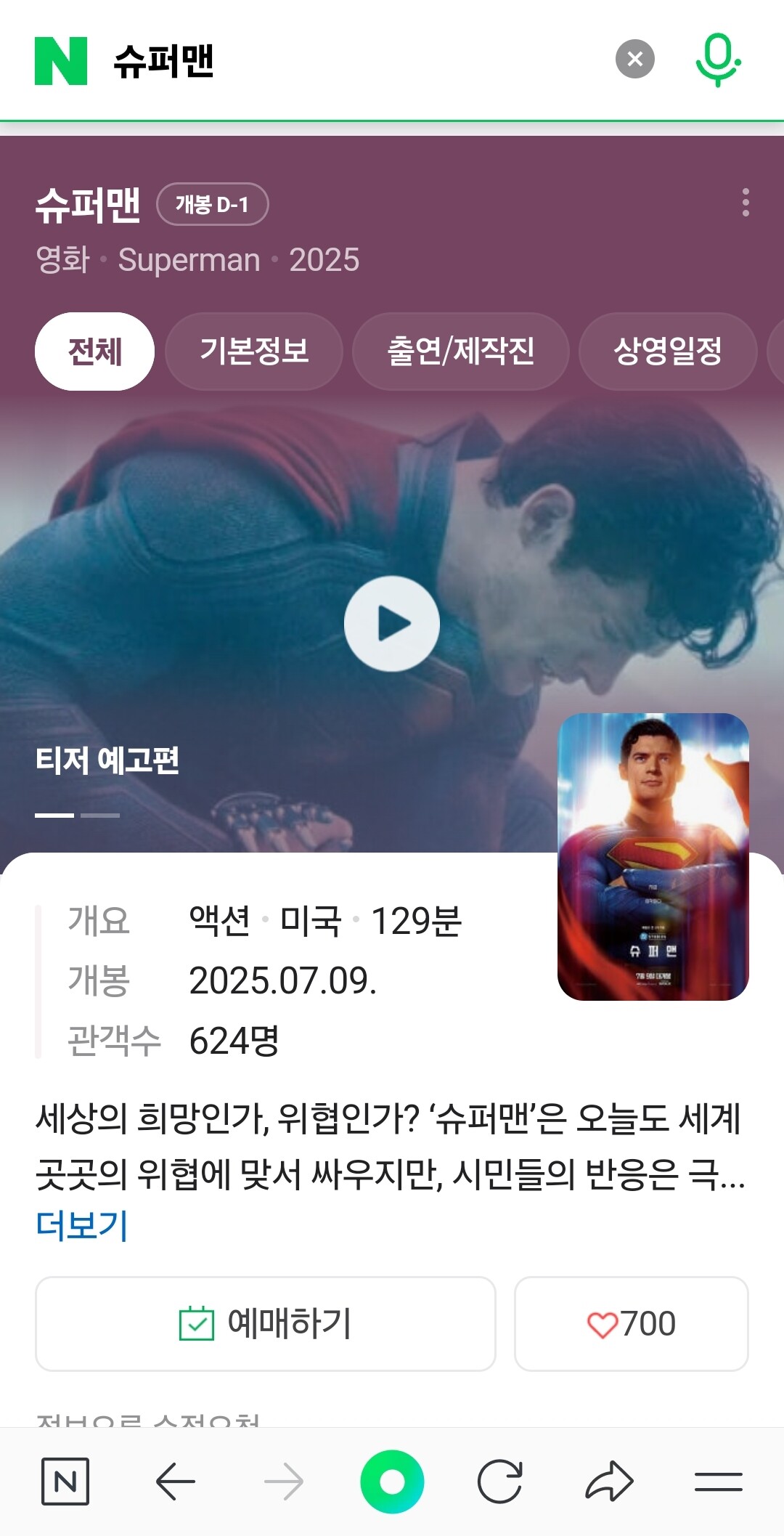Go to Naver home via N logo
Viewport: 784px width, 1536px height.
point(61,61)
